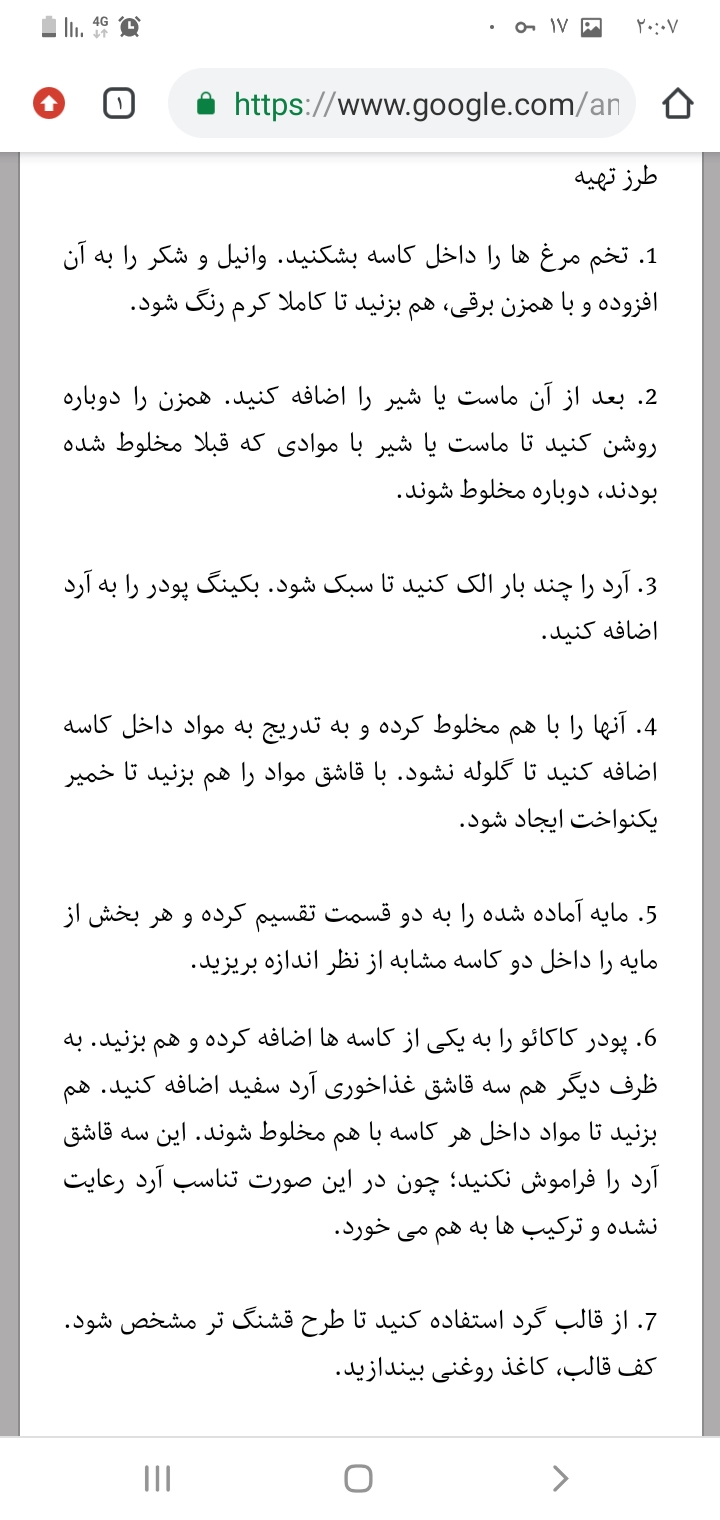Go back using the system navigation bar
Viewport: 720px width, 1520px height.
point(561,1478)
